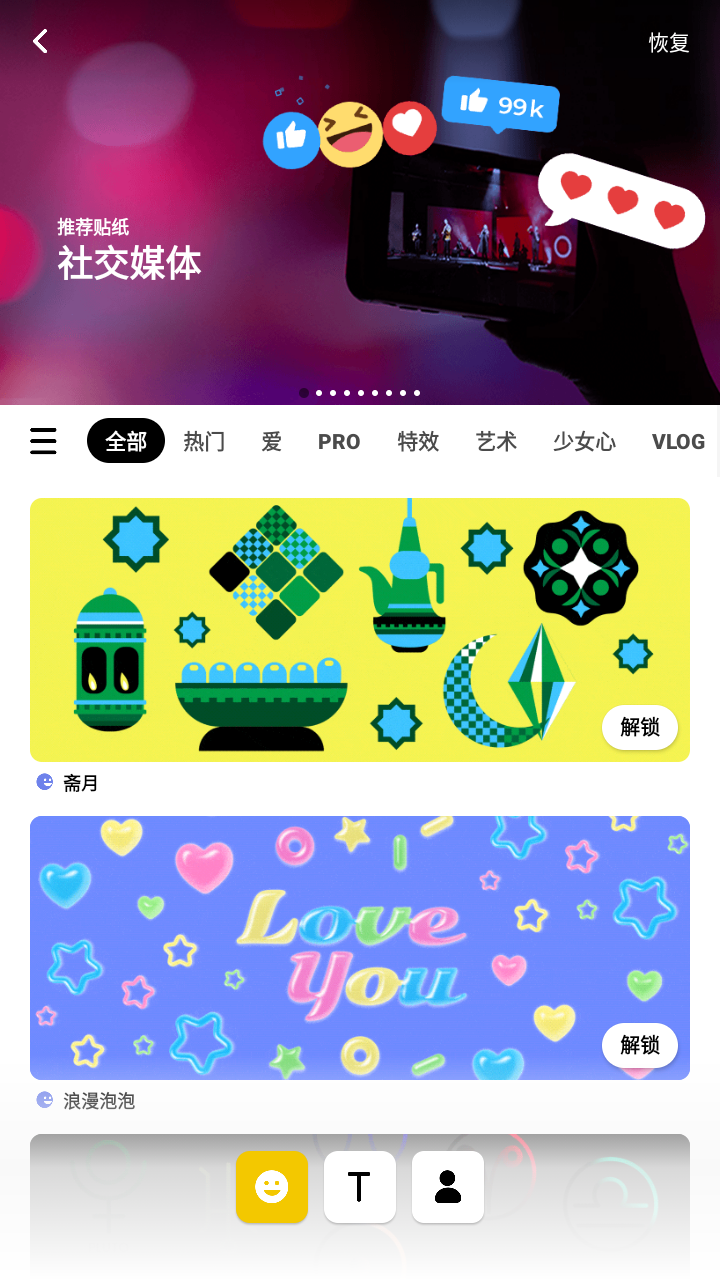Switch to the text T tool
Image resolution: width=720 pixels, height=1280 pixels.
(360, 1187)
